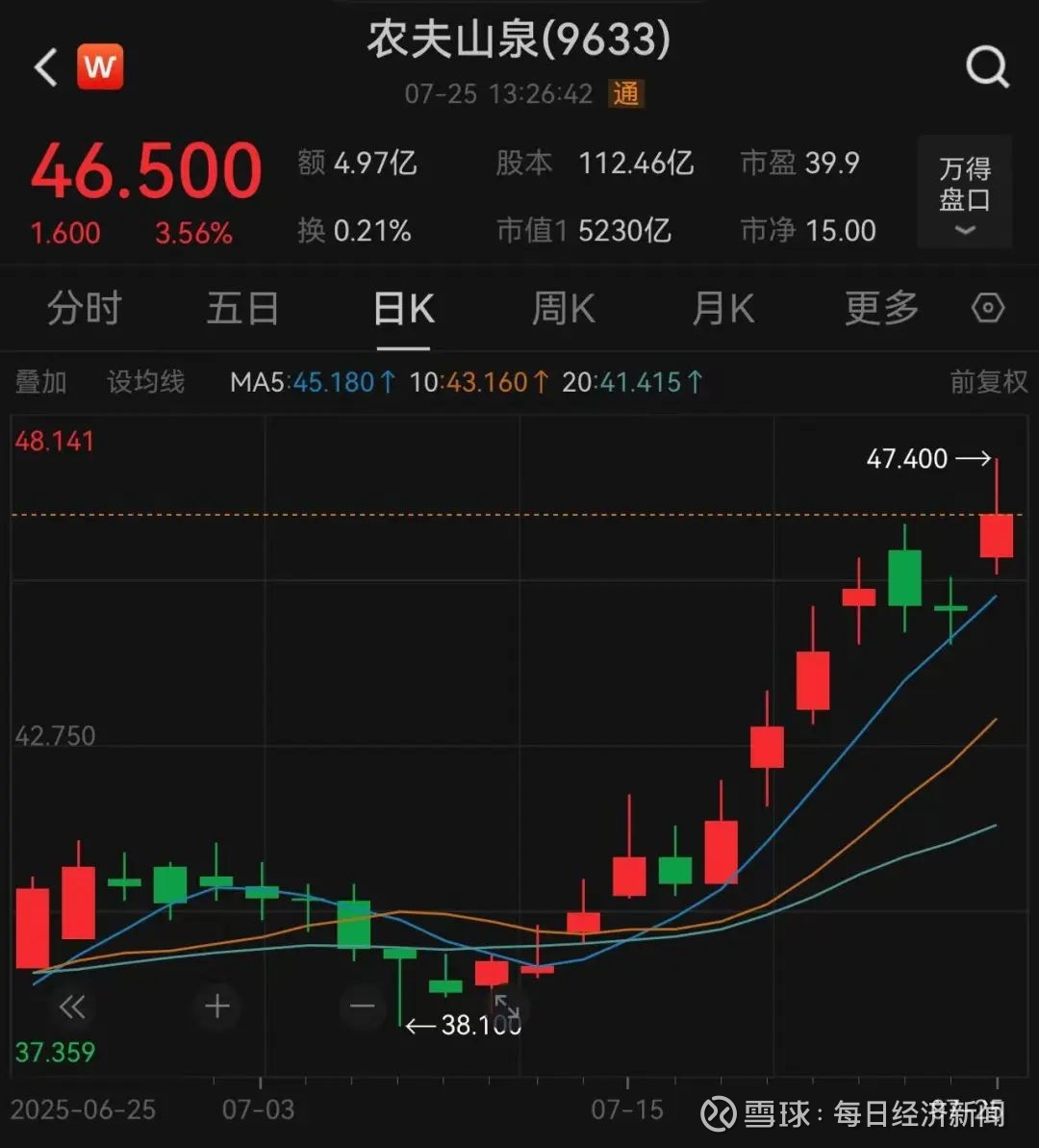This screenshot has height=1148, width=1039.
Task: Switch to the 周K tab
Action: click(x=564, y=309)
